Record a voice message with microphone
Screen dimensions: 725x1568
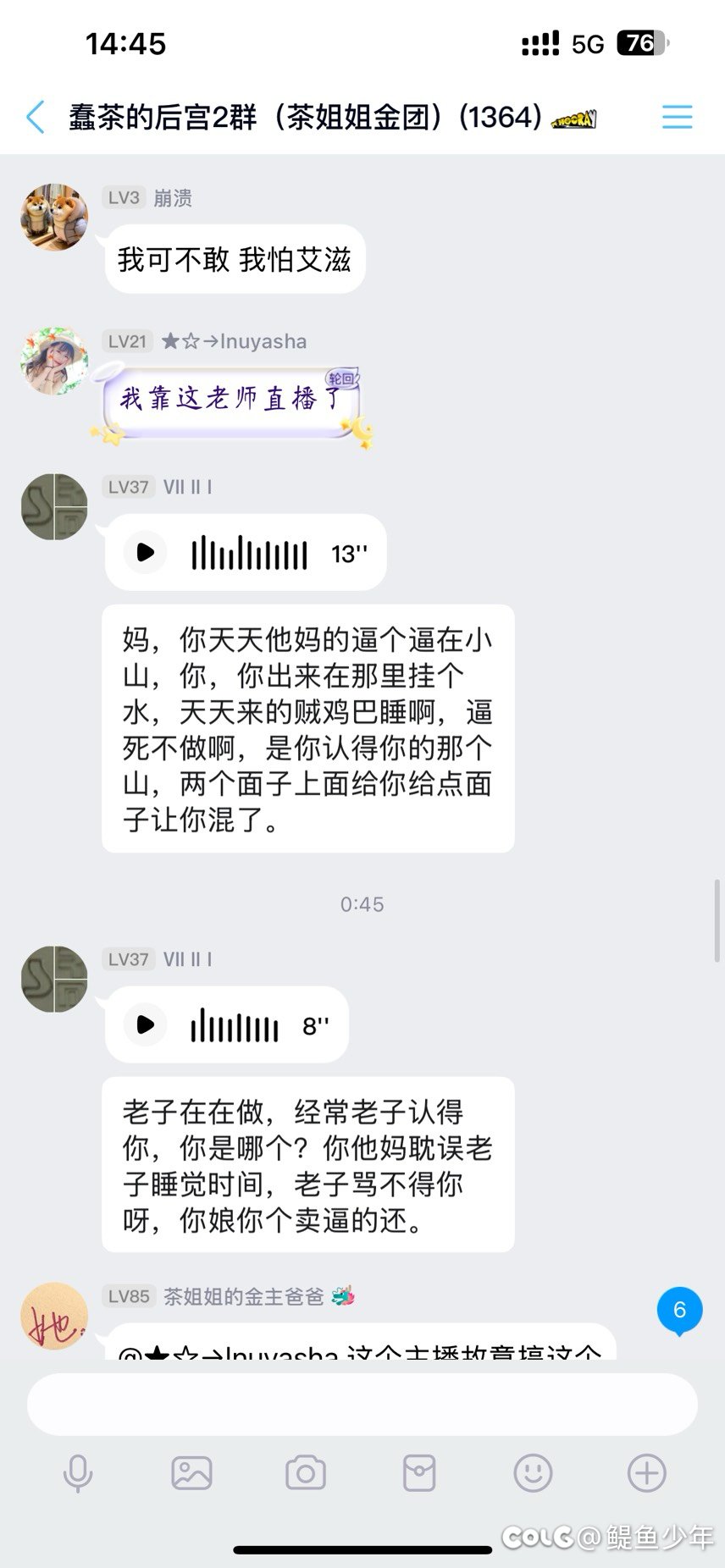click(x=78, y=1473)
